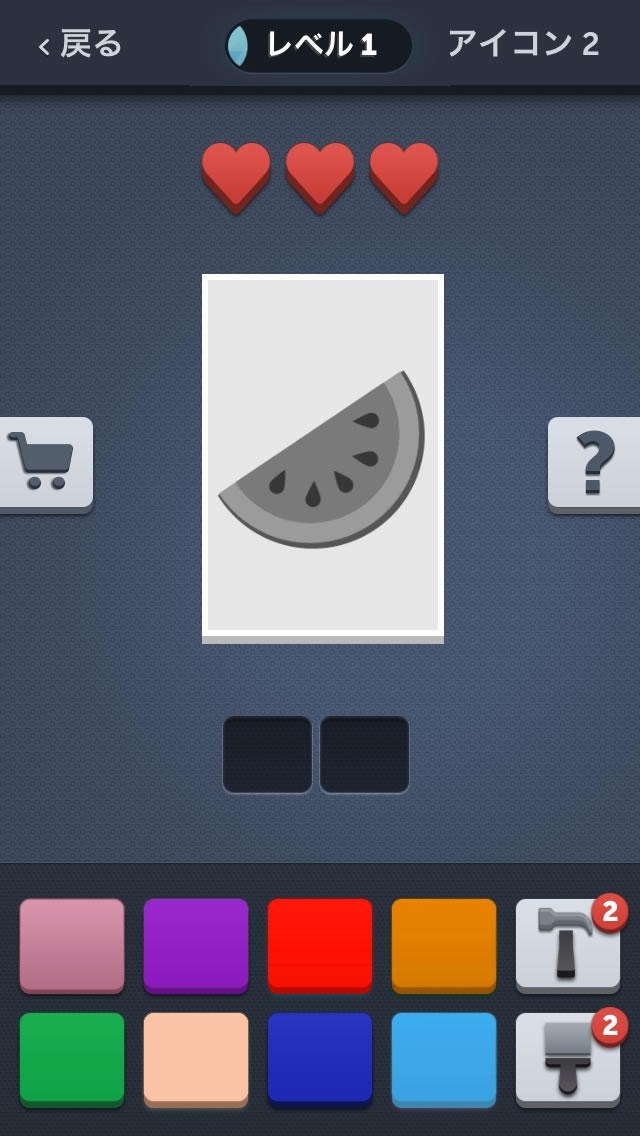Tap the first empty answer slot
Viewport: 640px width, 1136px height.
pyautogui.click(x=267, y=754)
